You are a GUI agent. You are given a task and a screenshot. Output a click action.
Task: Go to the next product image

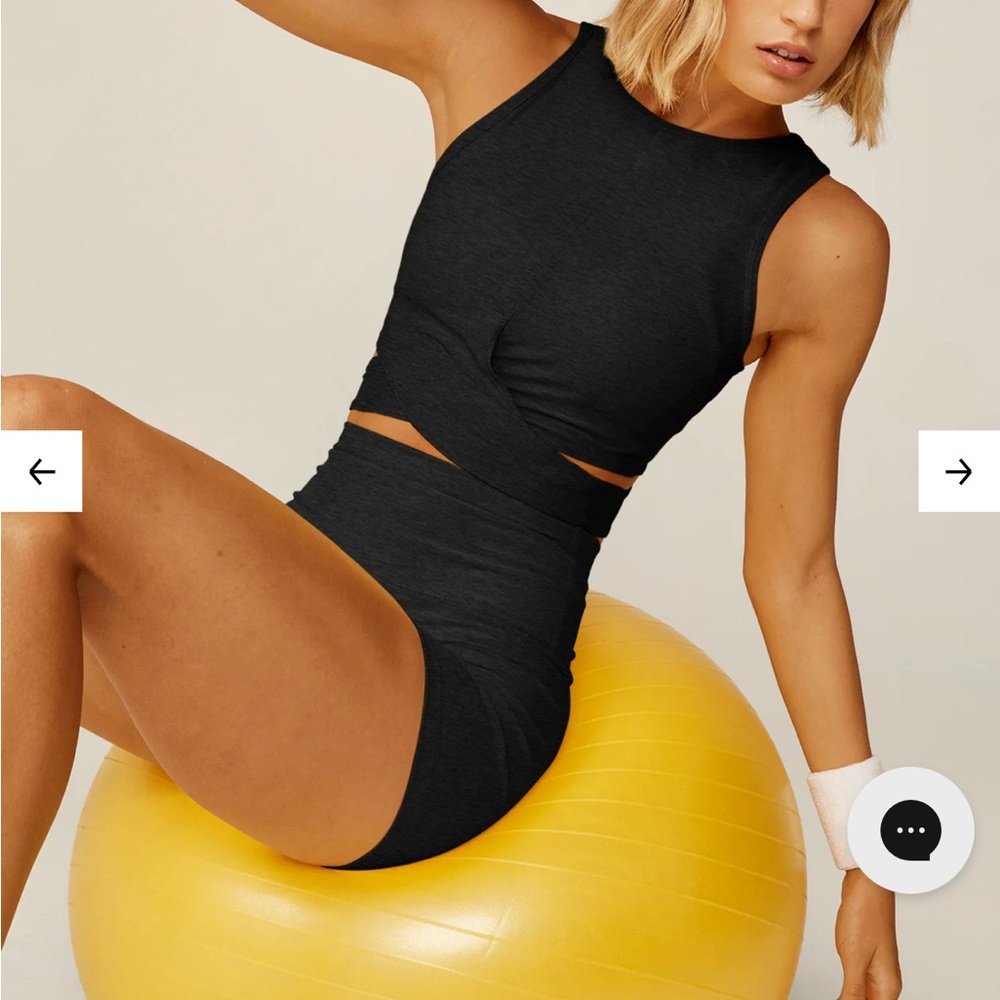(958, 471)
